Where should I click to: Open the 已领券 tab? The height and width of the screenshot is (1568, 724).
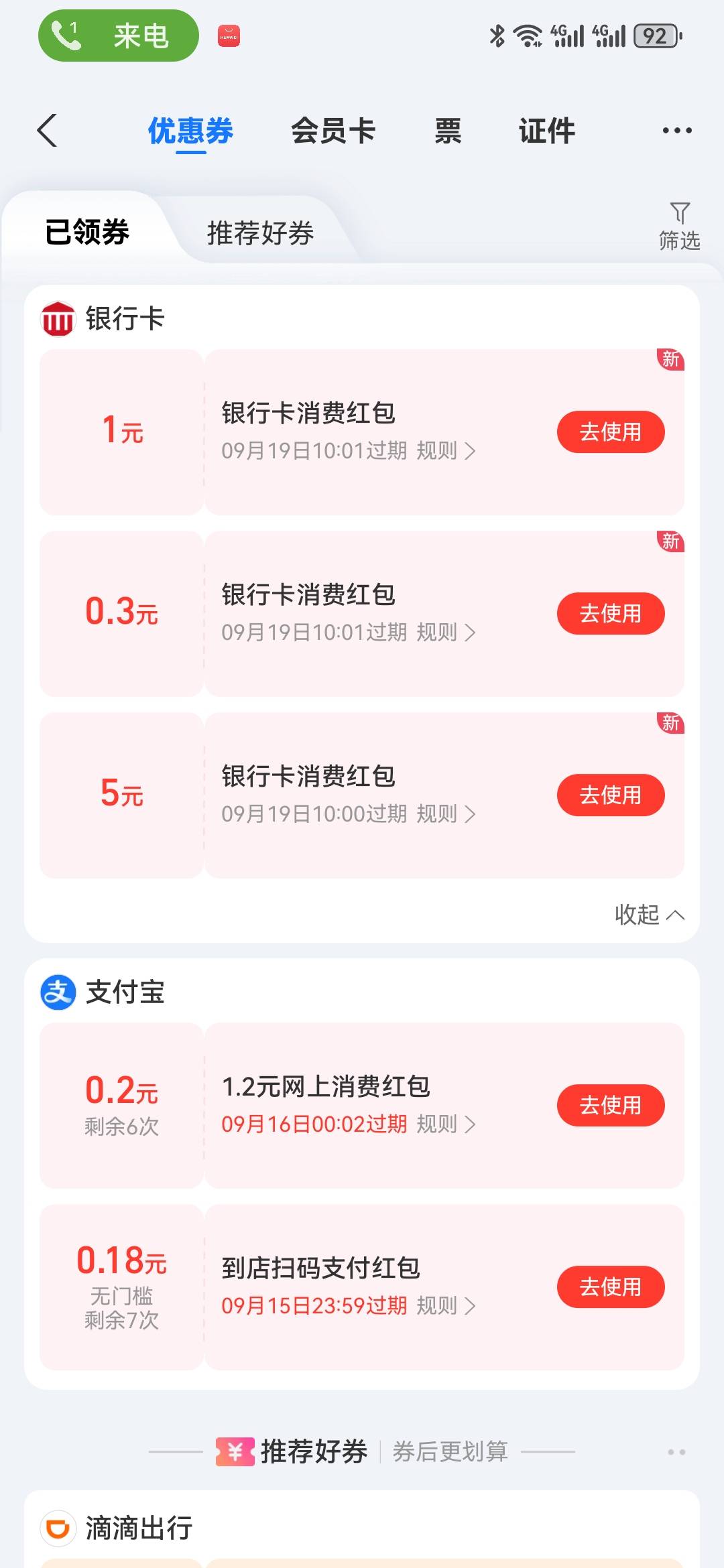pos(87,232)
